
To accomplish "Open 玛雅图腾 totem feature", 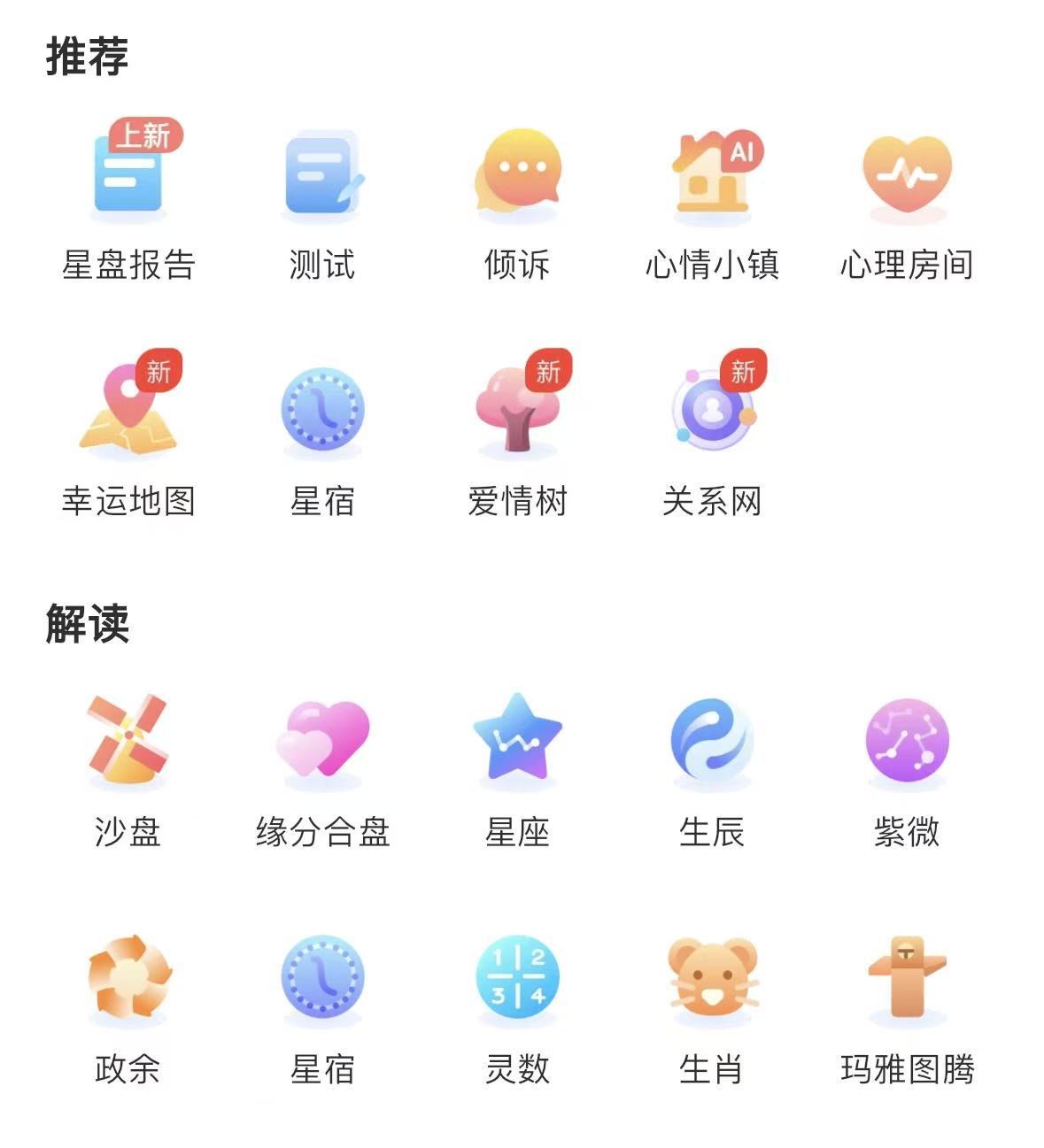I will click(x=907, y=976).
